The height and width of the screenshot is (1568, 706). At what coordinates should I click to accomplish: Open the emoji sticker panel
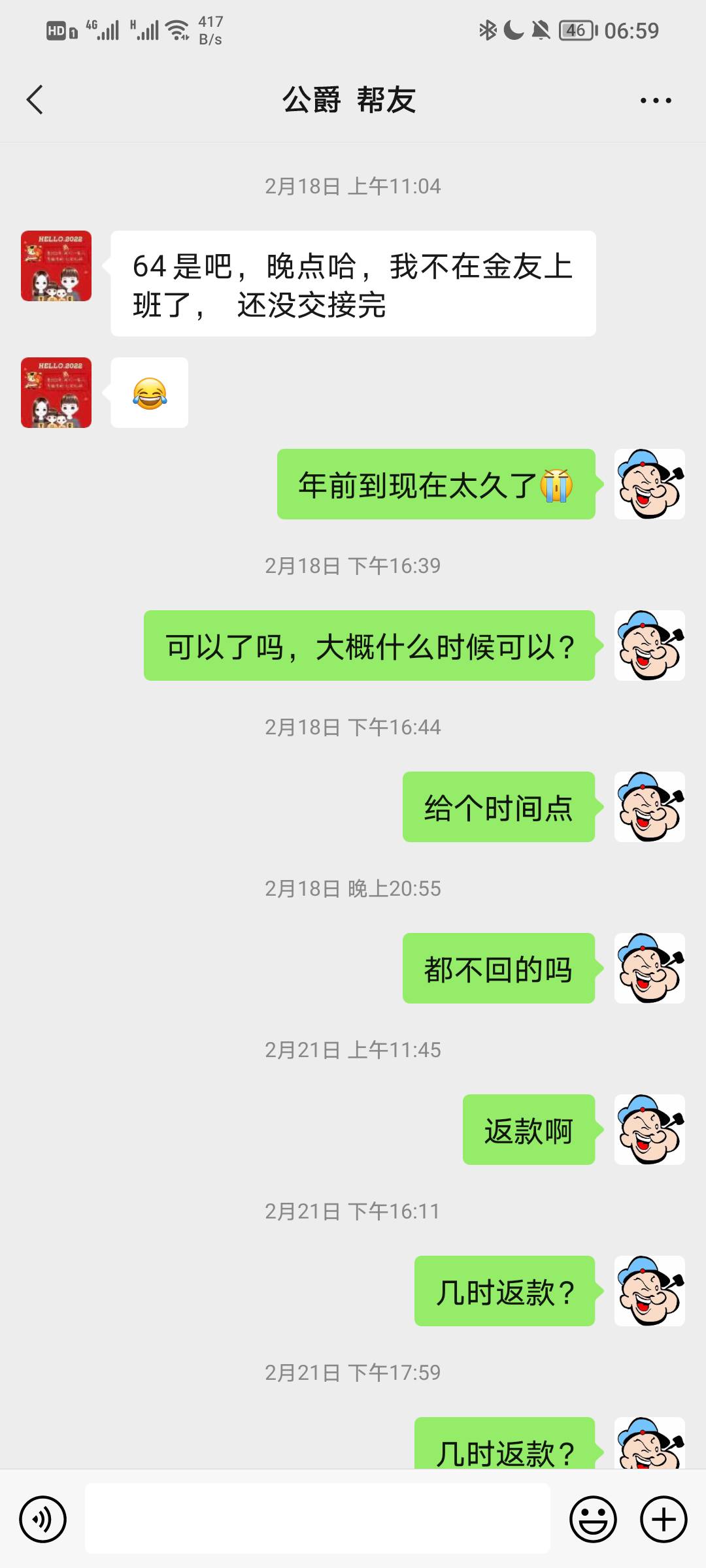[593, 1519]
